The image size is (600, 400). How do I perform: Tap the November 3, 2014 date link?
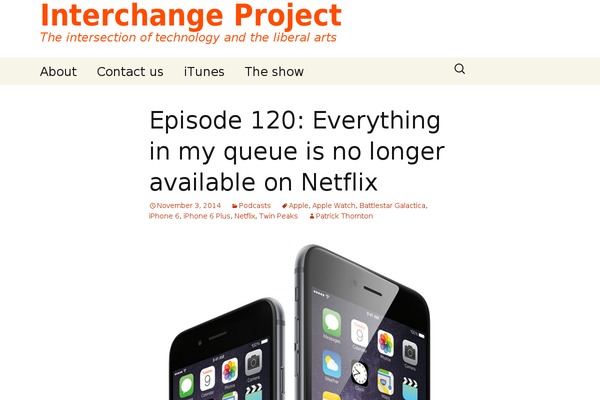188,206
